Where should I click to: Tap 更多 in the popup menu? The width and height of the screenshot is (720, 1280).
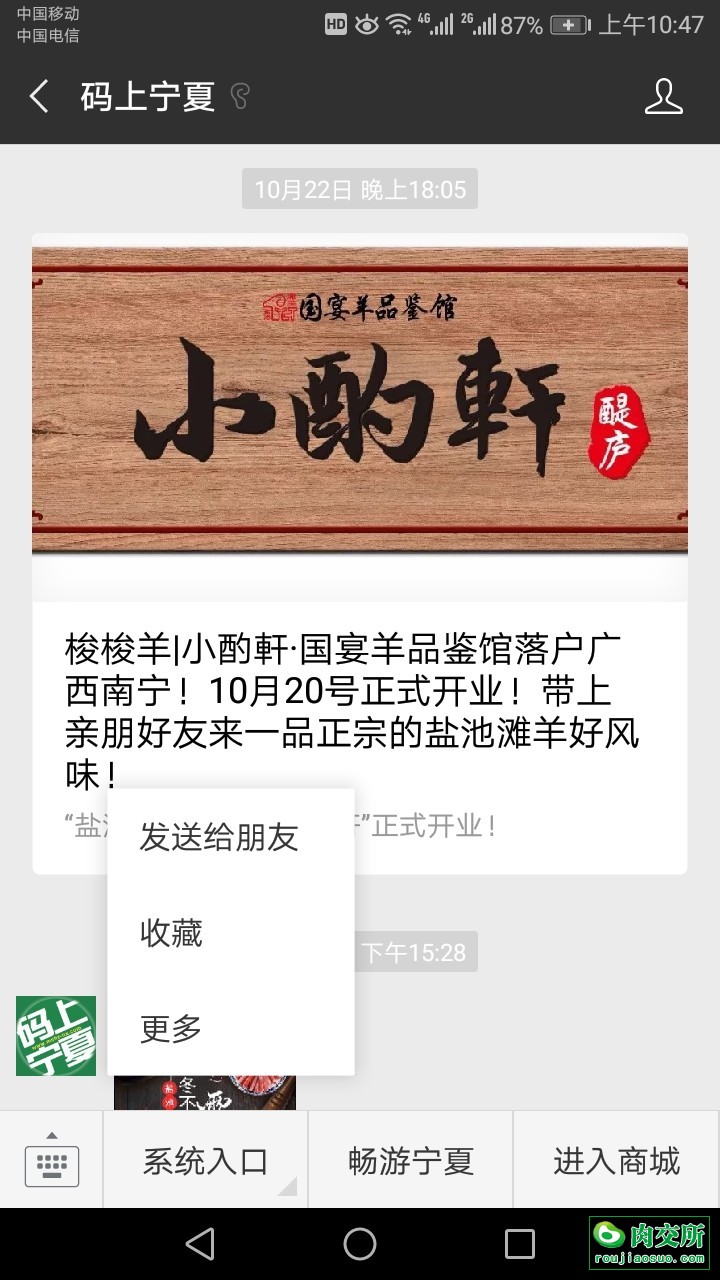tap(171, 1028)
